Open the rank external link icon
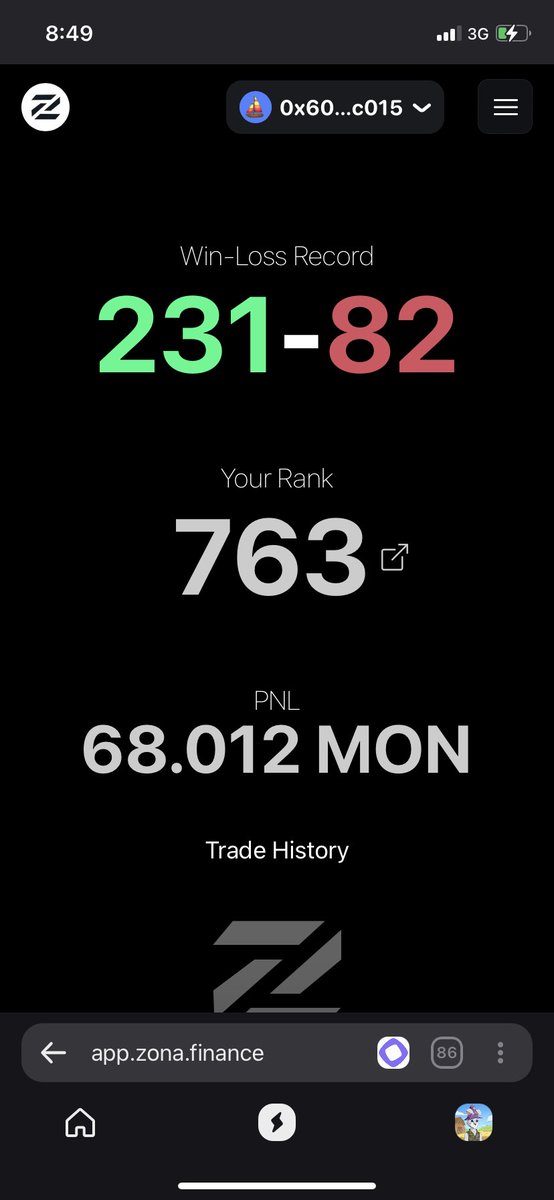Screen dimensions: 554x1200 pyautogui.click(x=395, y=558)
